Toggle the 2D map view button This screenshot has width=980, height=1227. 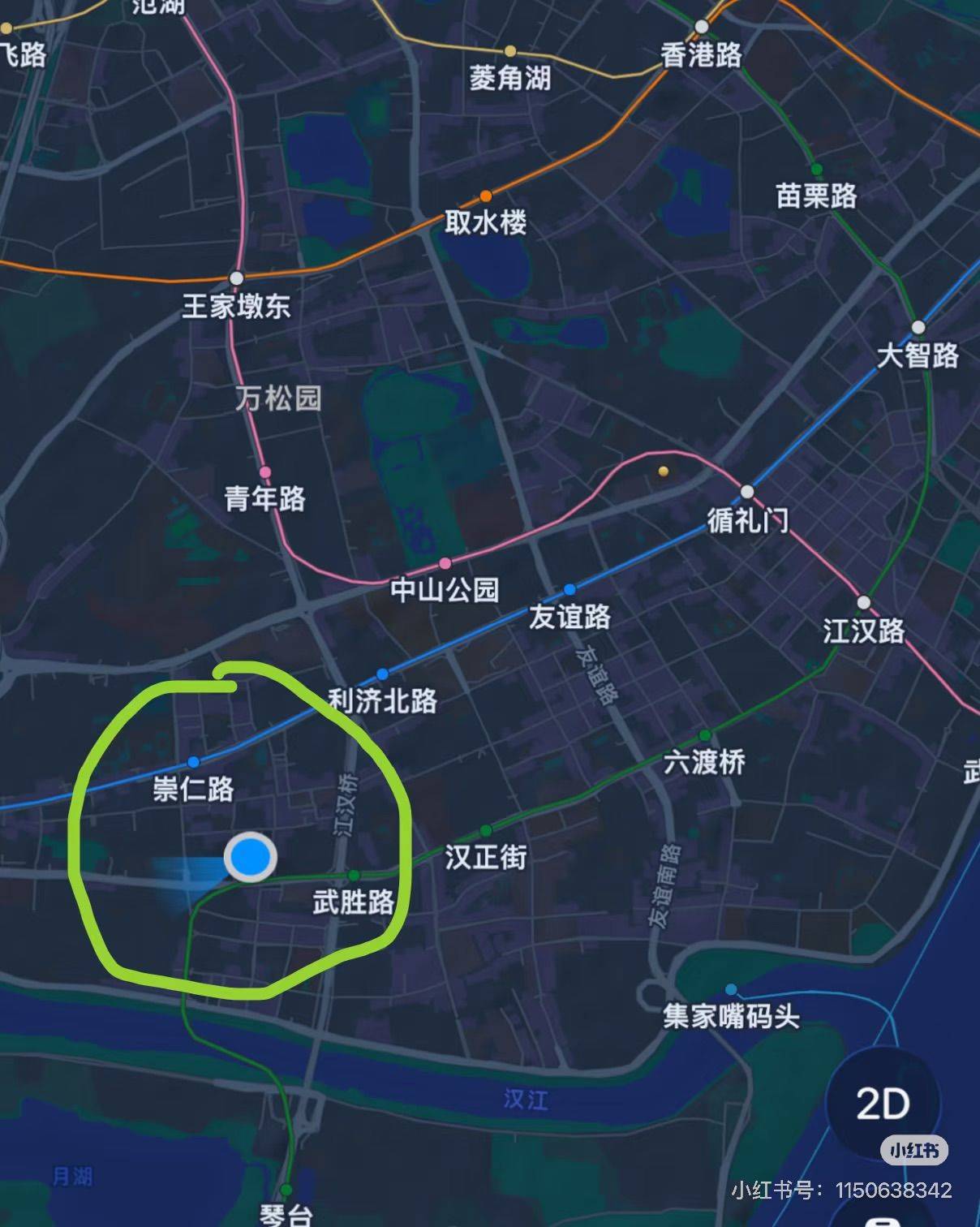point(885,1101)
